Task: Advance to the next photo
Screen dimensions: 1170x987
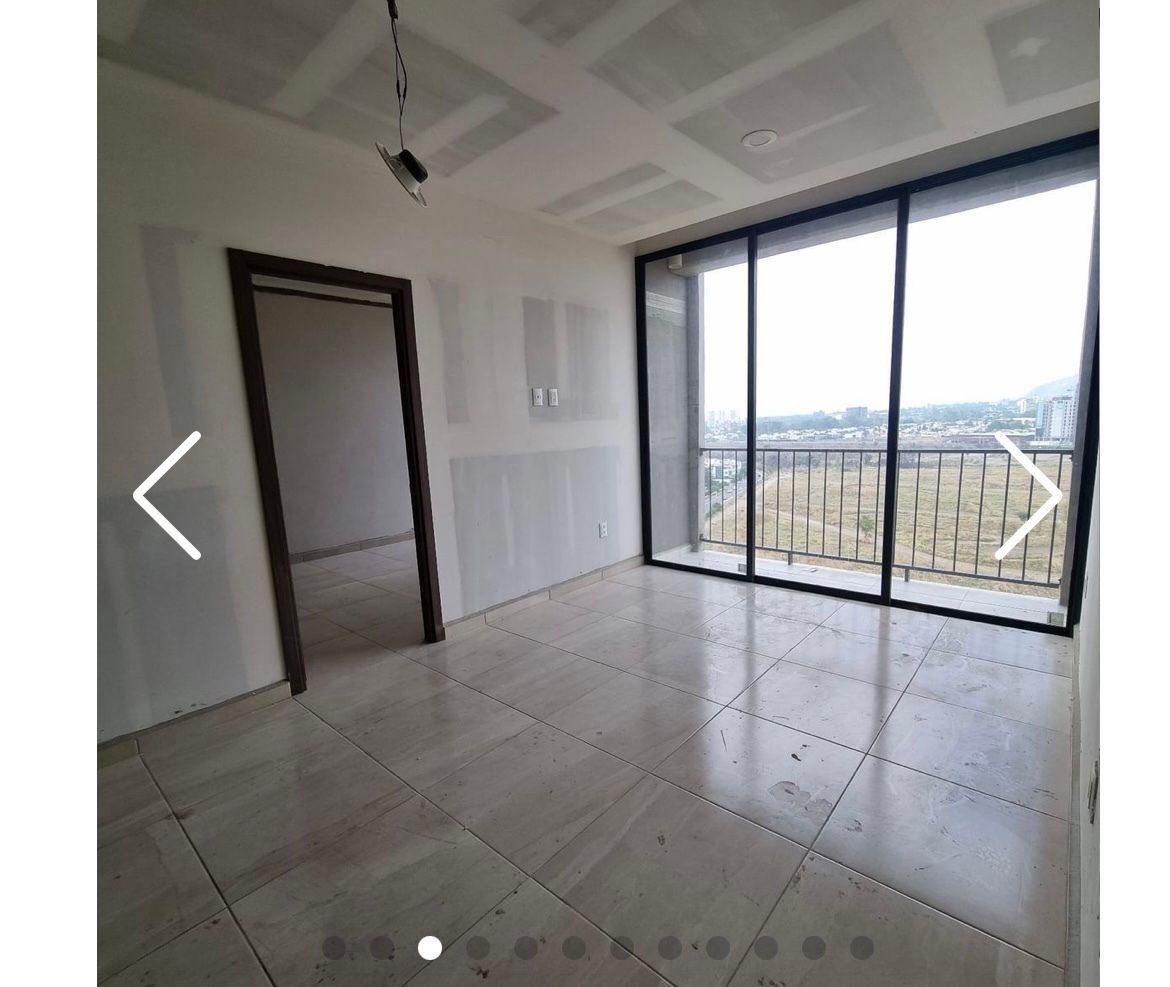Action: 1027,495
